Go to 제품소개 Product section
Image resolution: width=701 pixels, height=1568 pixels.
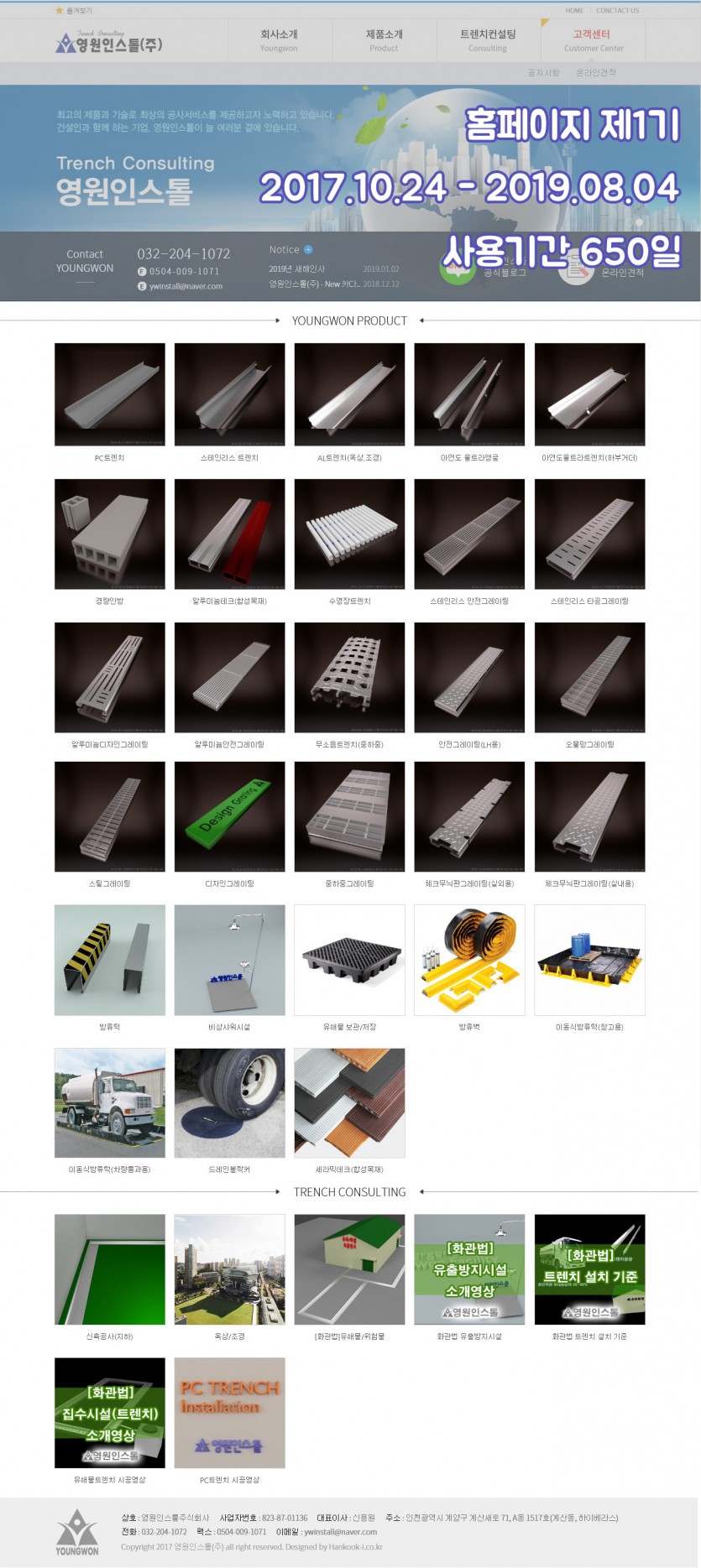384,39
